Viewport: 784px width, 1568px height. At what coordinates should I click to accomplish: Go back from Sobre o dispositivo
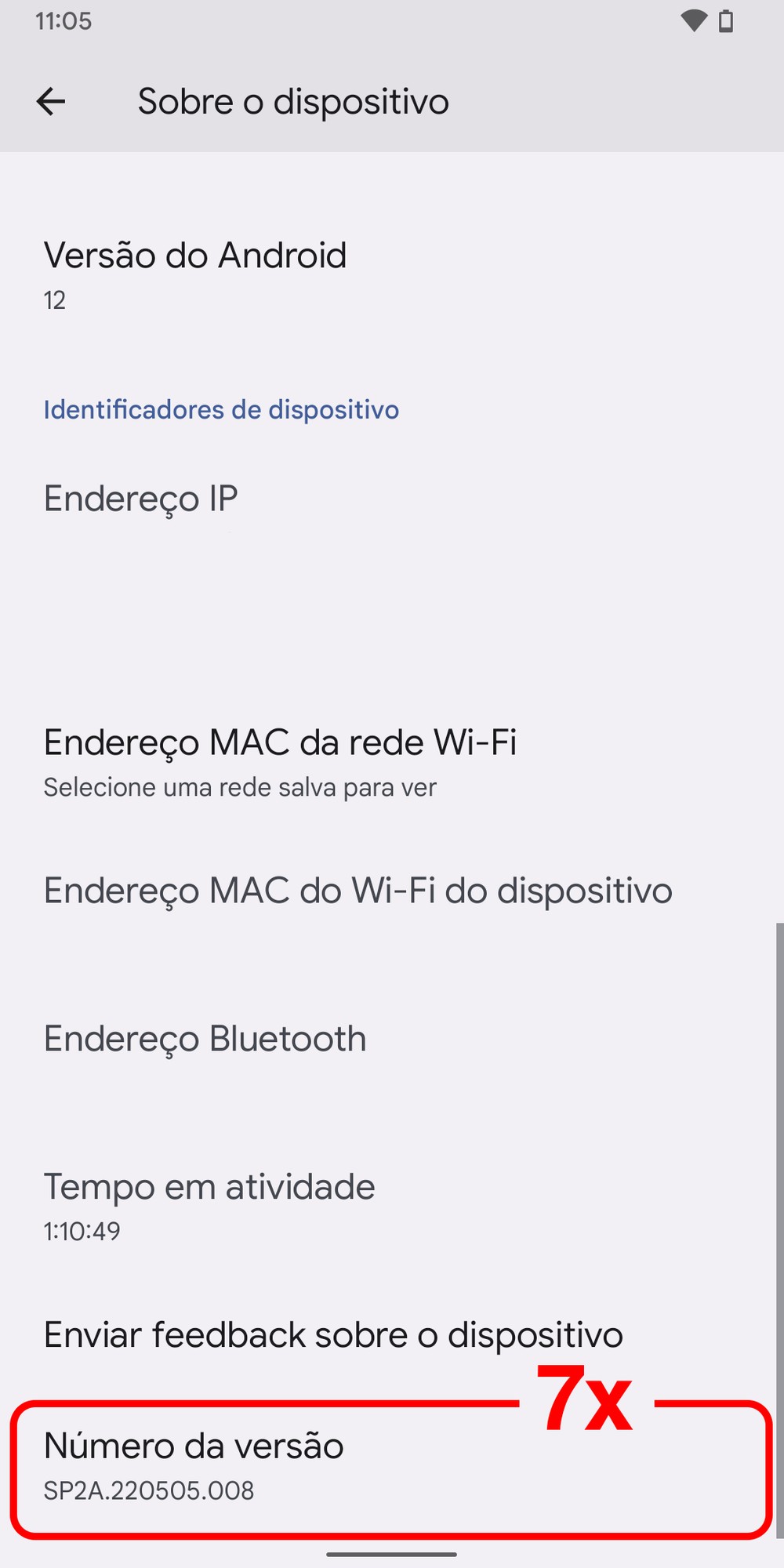click(51, 101)
